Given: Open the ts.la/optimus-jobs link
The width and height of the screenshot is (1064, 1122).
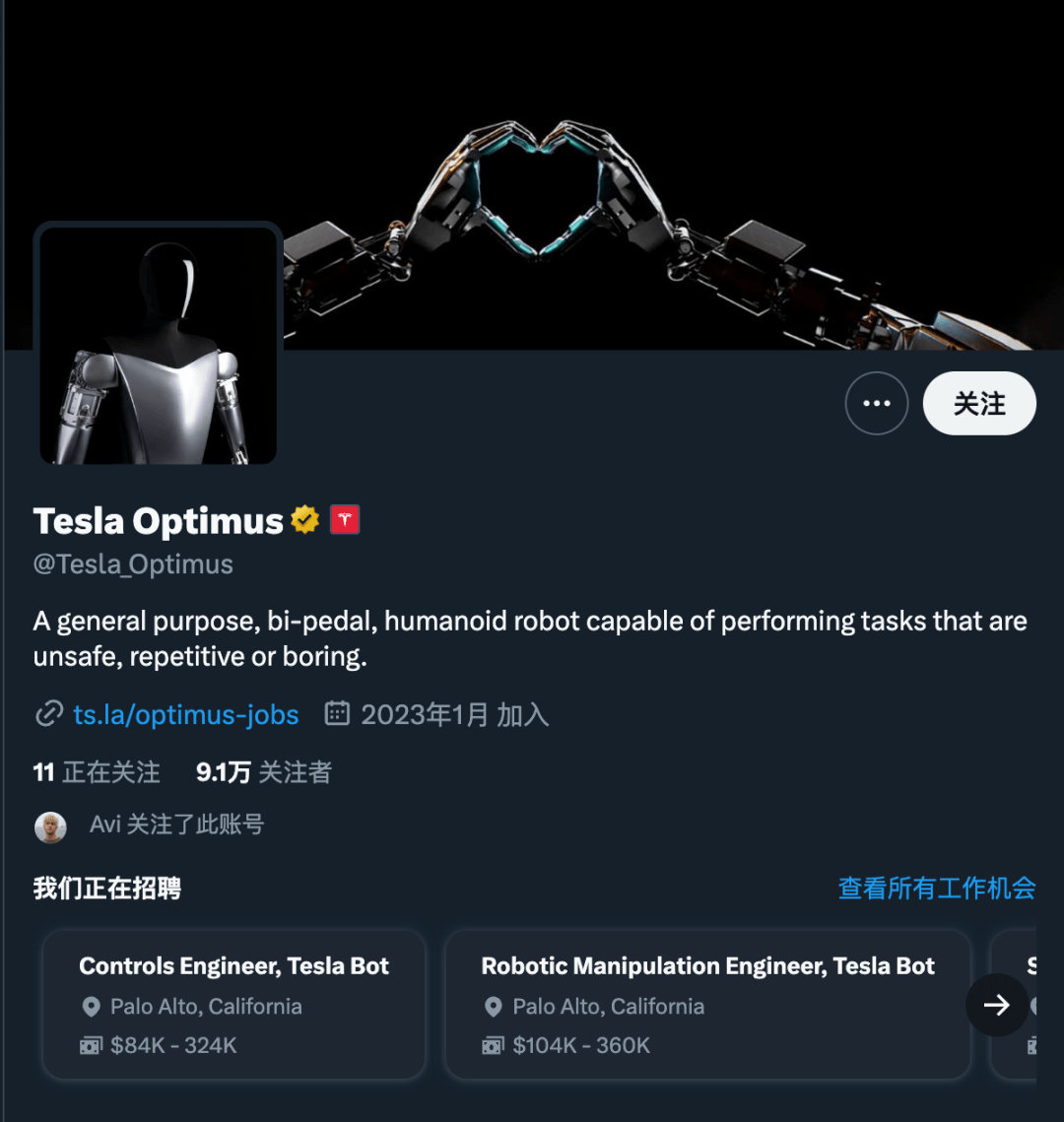Looking at the screenshot, I should 185,714.
